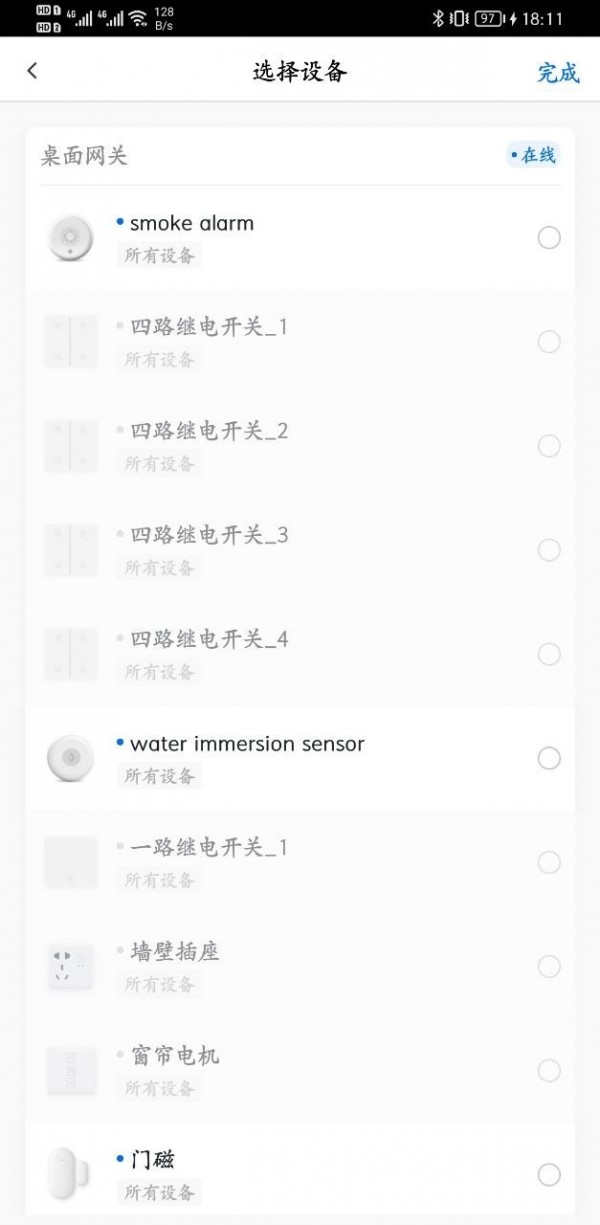Tap 完成 to confirm selection
This screenshot has height=1225, width=600.
[x=558, y=72]
